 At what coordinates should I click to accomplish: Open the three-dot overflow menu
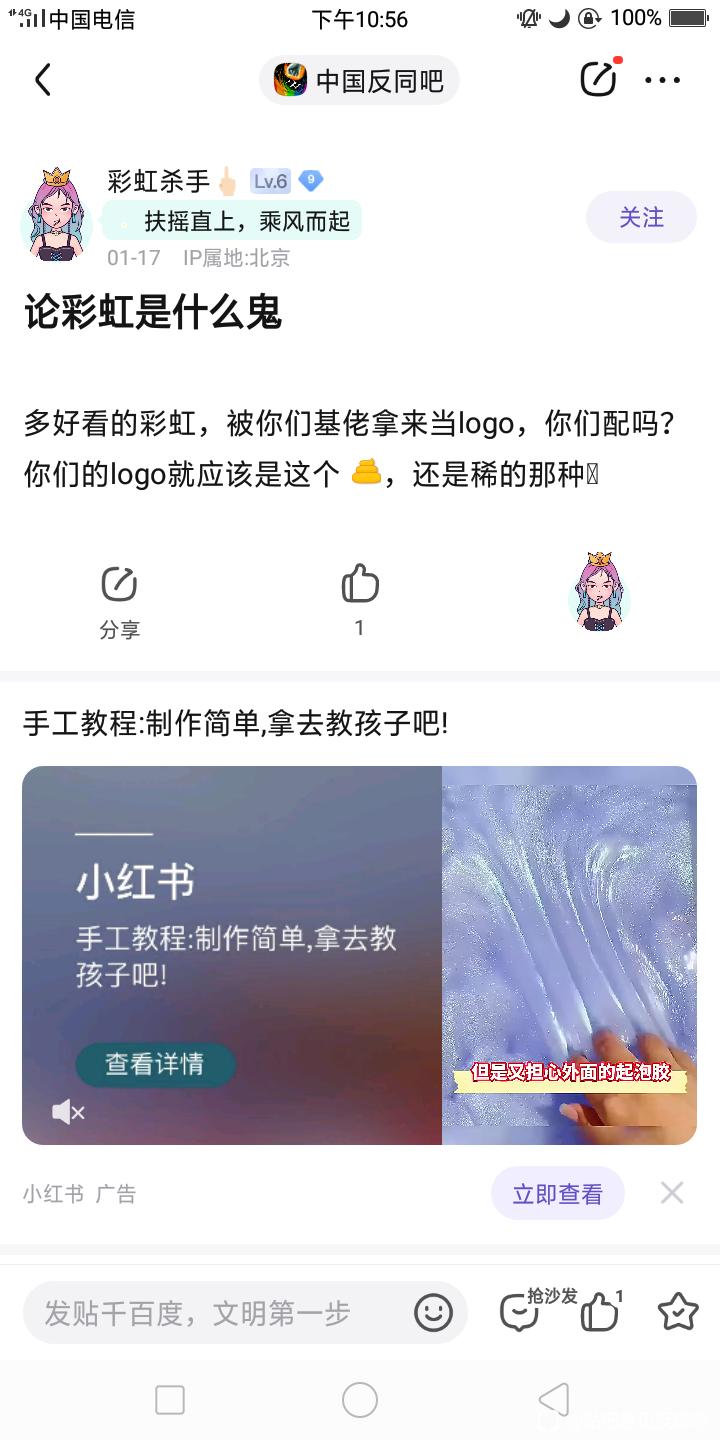coord(662,80)
